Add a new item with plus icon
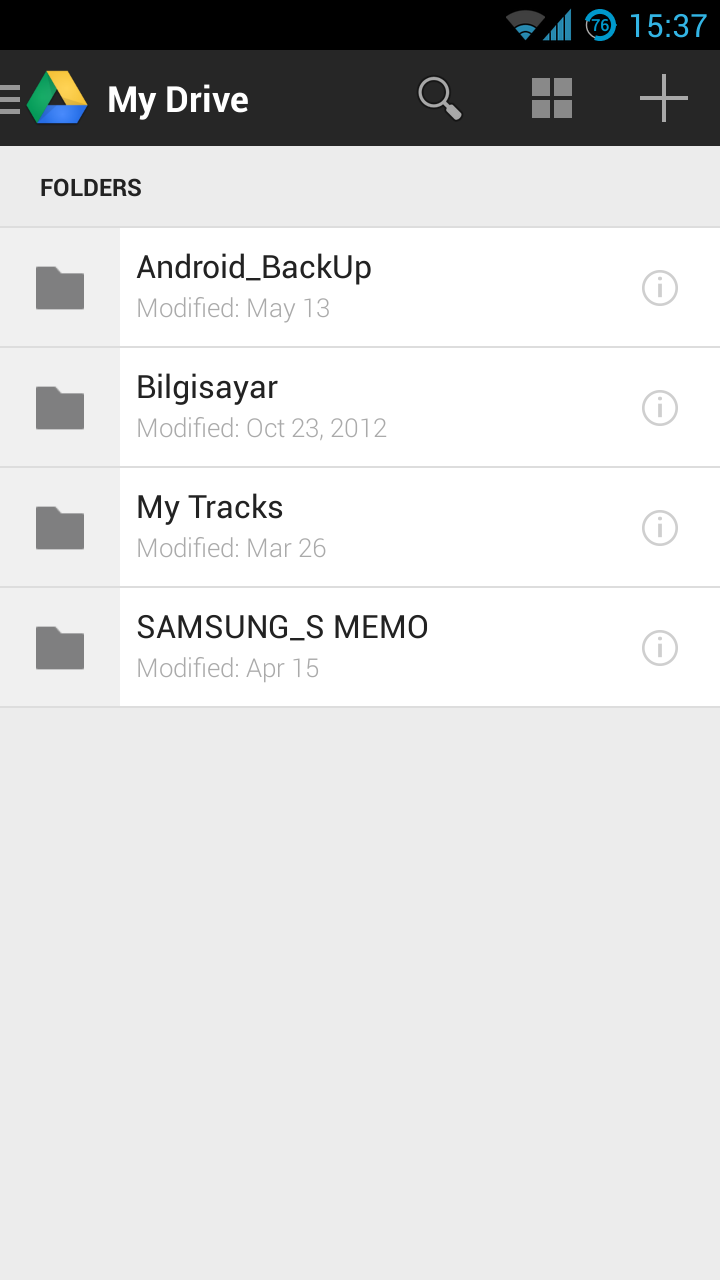This screenshot has width=720, height=1280. tap(664, 99)
